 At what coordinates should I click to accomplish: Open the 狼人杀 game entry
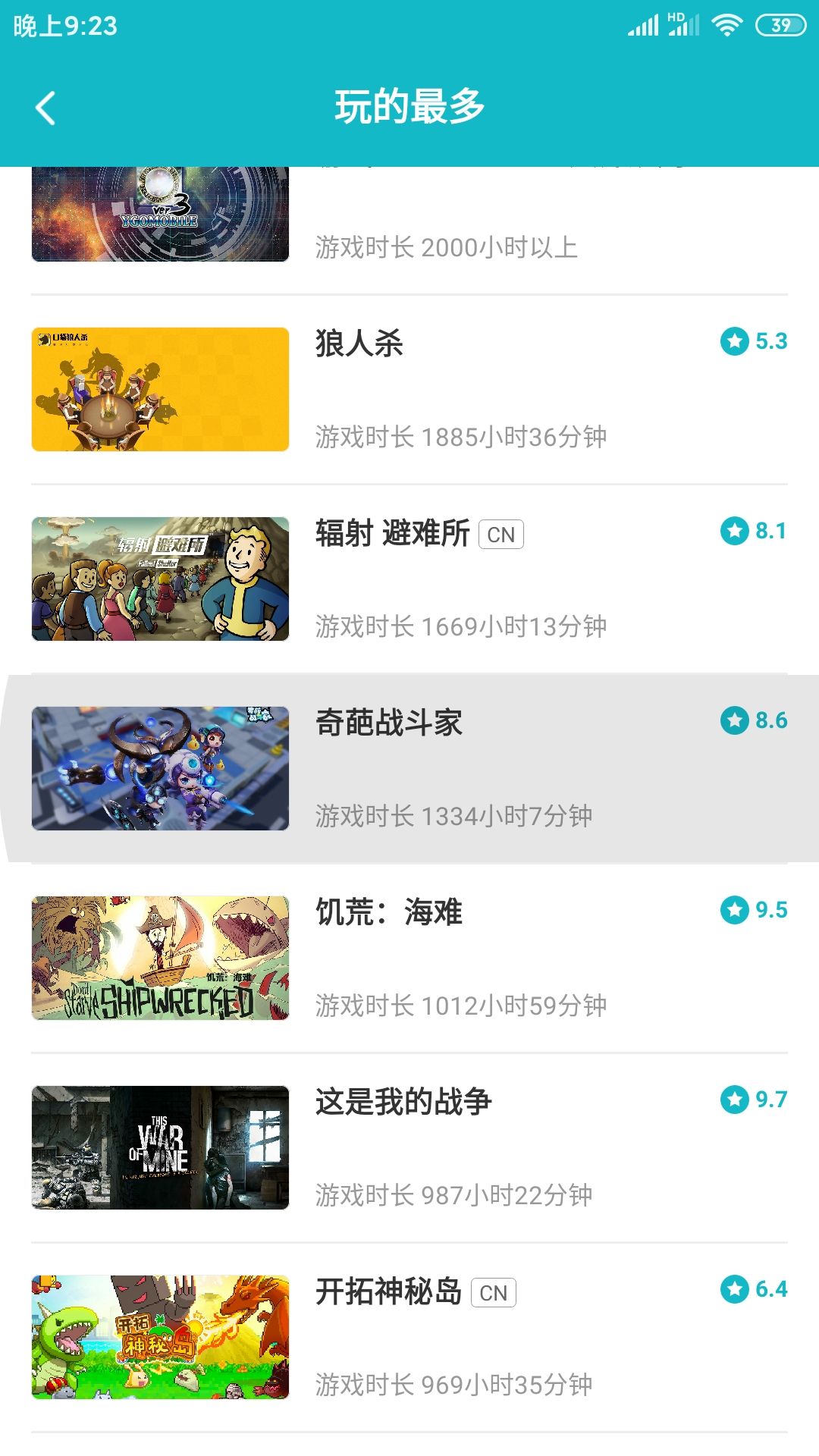(409, 390)
